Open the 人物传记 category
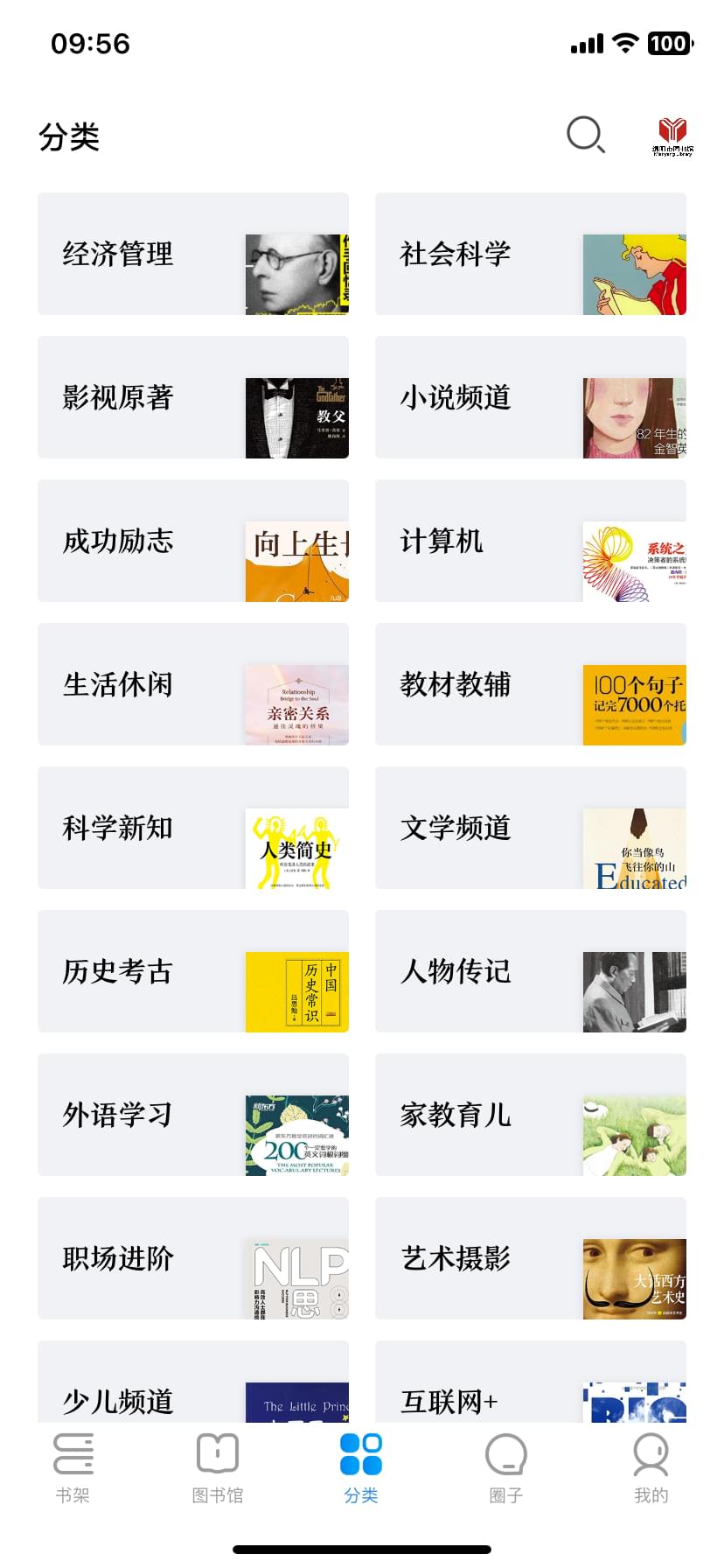The width and height of the screenshot is (724, 1568). point(530,971)
